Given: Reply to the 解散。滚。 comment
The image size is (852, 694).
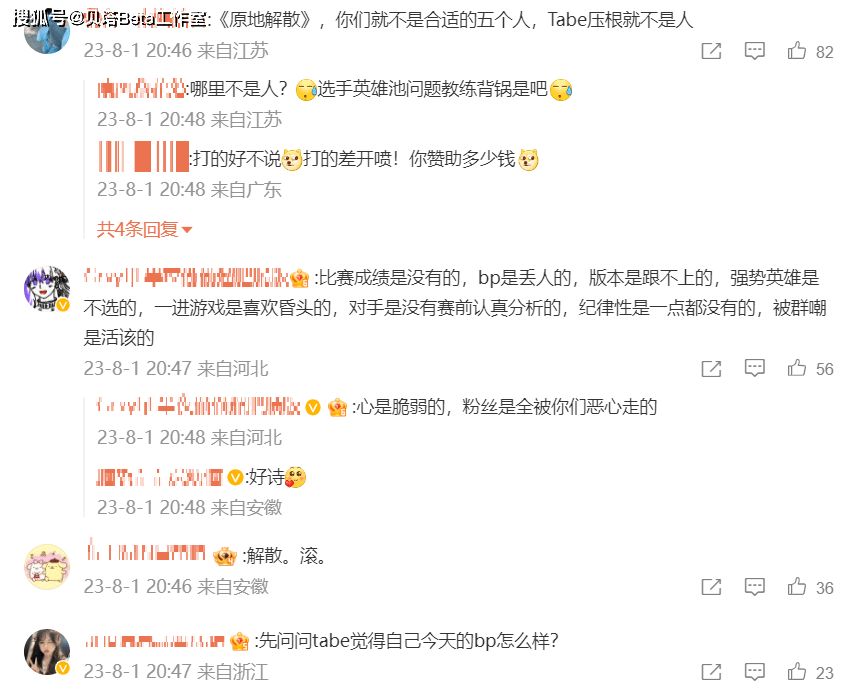Looking at the screenshot, I should click(755, 587).
